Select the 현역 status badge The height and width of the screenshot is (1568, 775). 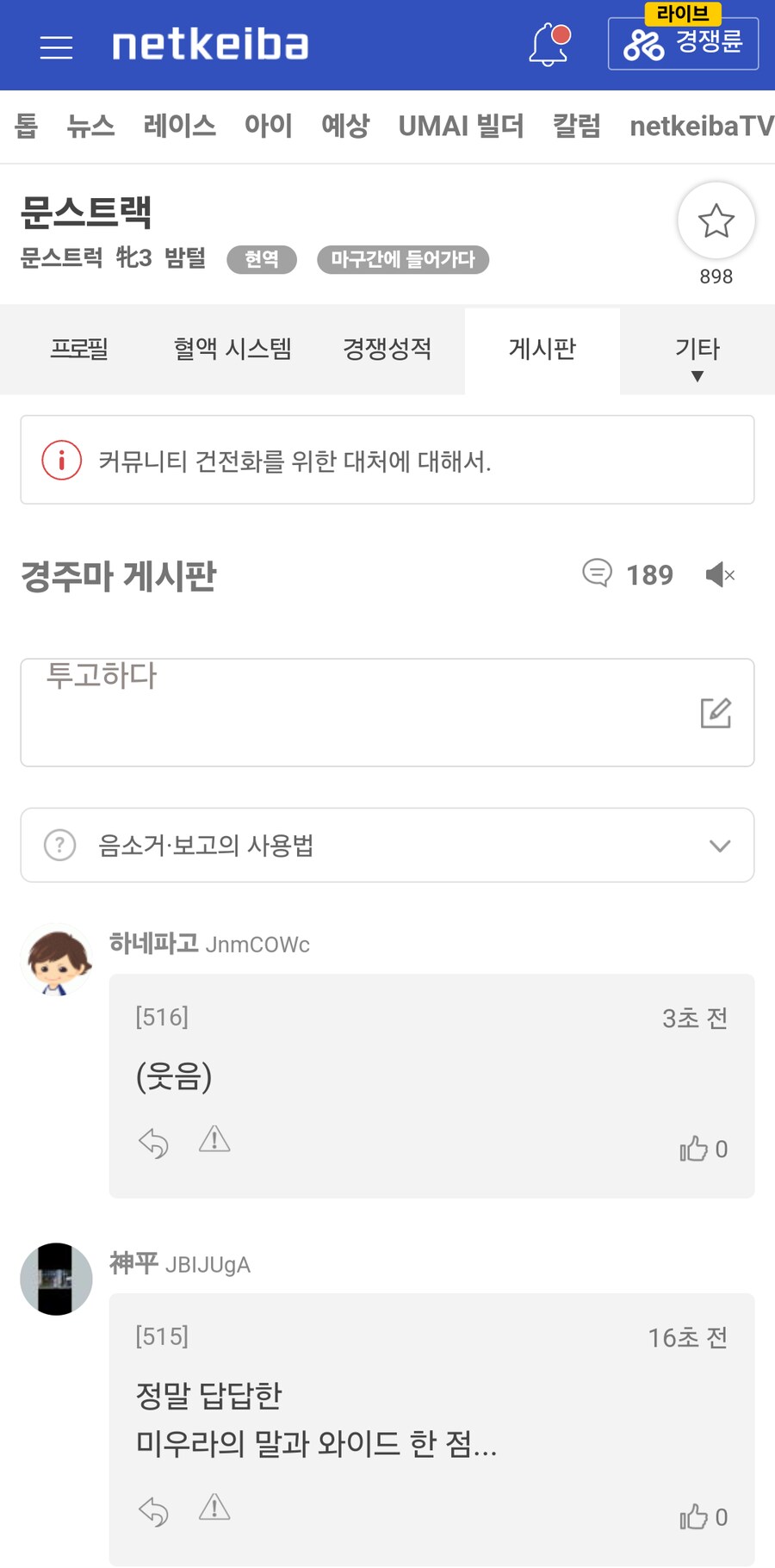click(x=262, y=259)
